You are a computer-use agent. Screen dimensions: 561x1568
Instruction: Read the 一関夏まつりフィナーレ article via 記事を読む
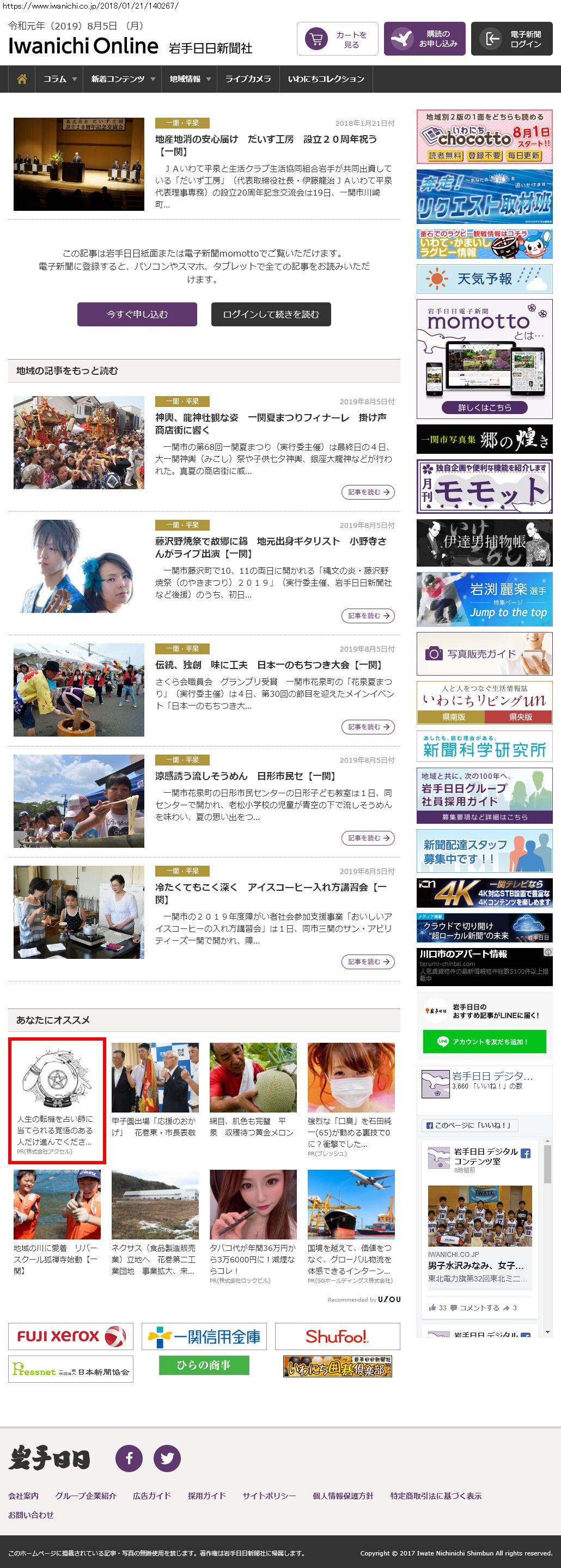(x=368, y=492)
